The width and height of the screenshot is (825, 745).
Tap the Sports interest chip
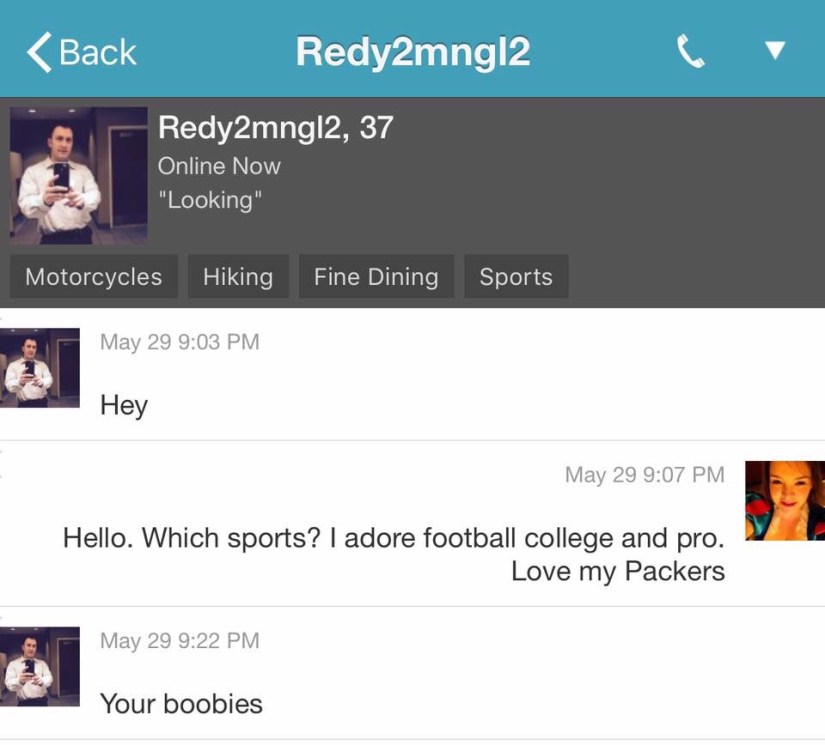pos(516,277)
